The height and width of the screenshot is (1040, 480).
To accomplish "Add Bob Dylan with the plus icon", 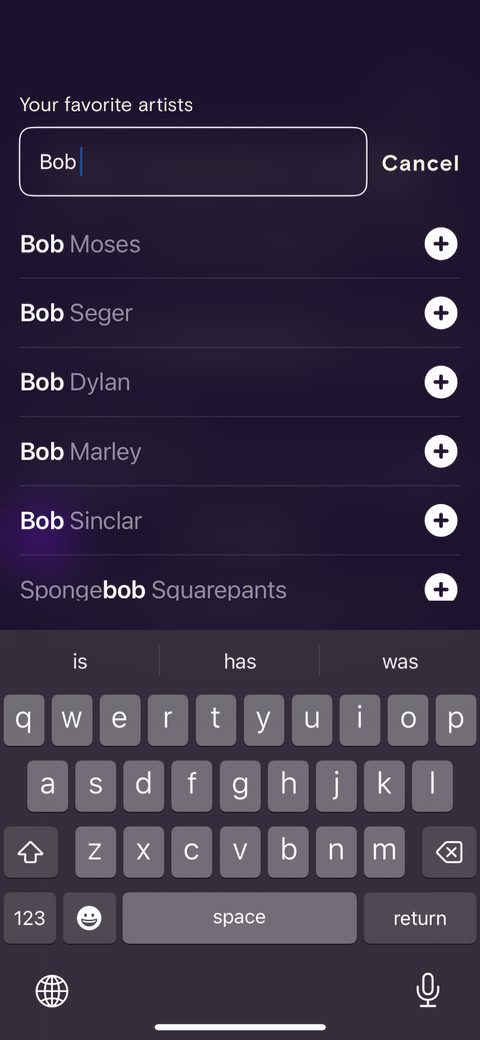I will point(441,382).
